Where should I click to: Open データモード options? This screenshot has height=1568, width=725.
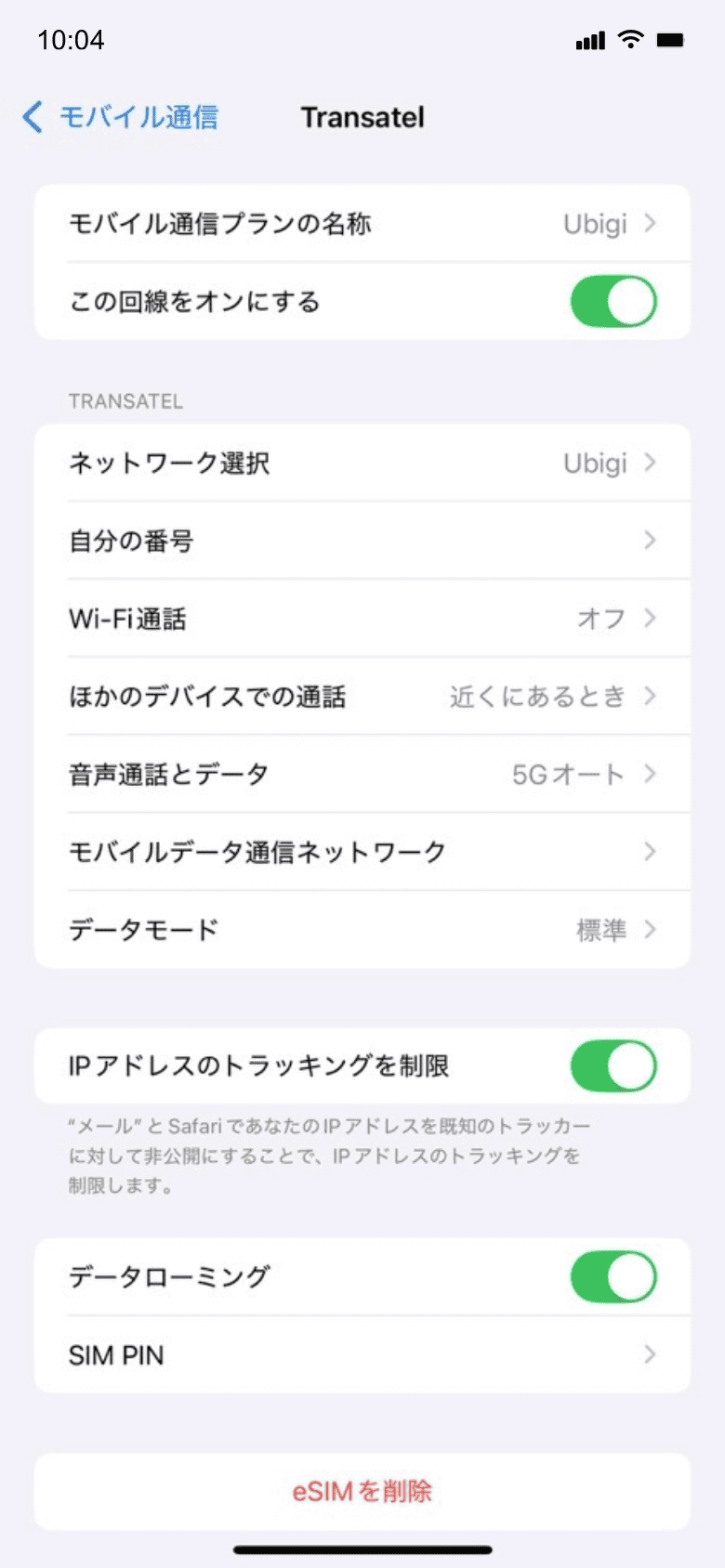(x=362, y=930)
